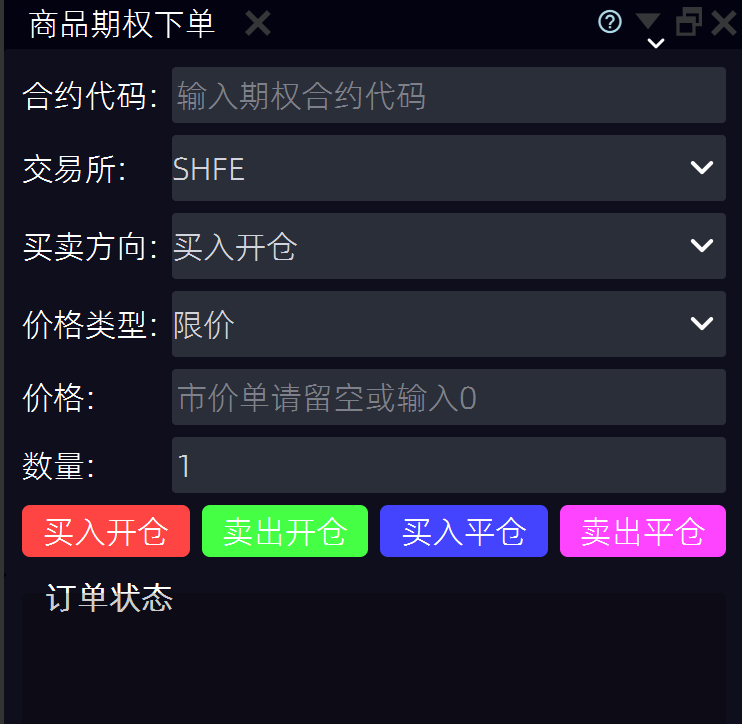
Task: Tap the red 买入开仓 button
Action: point(106,531)
